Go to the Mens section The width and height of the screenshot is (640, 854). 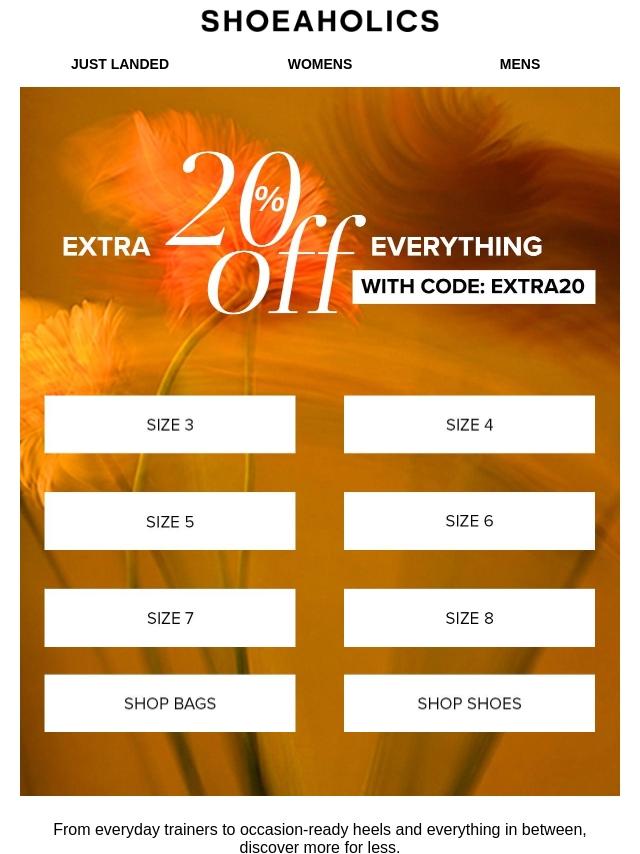[x=520, y=64]
